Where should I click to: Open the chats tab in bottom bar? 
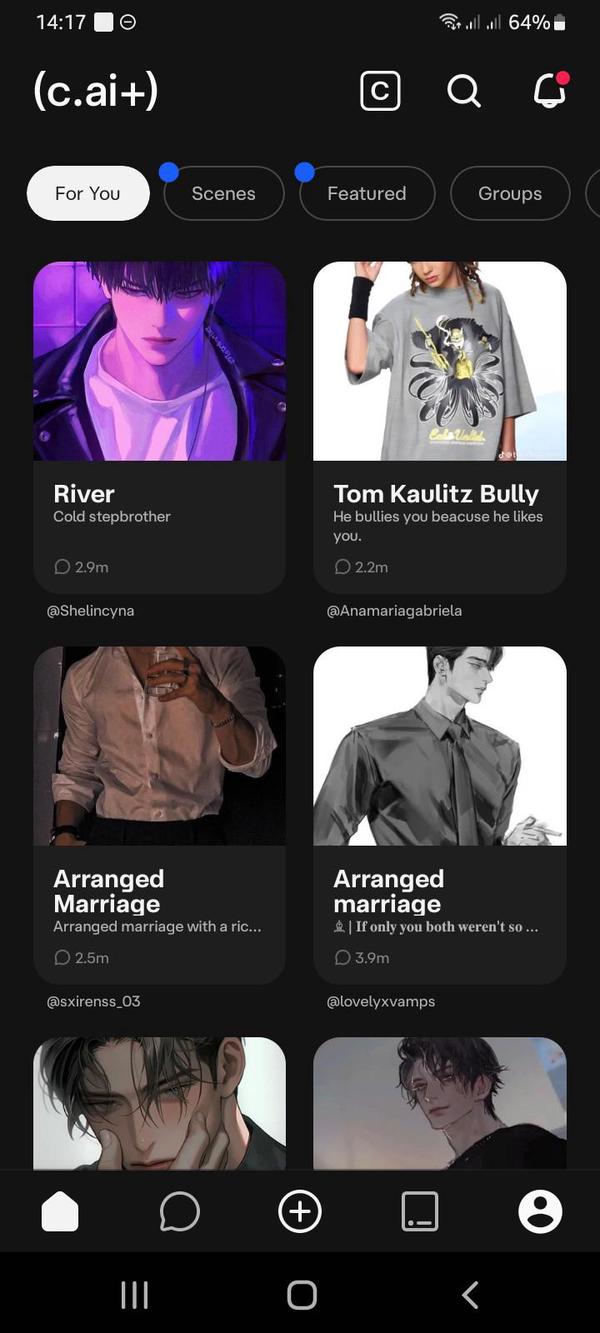coord(180,1212)
